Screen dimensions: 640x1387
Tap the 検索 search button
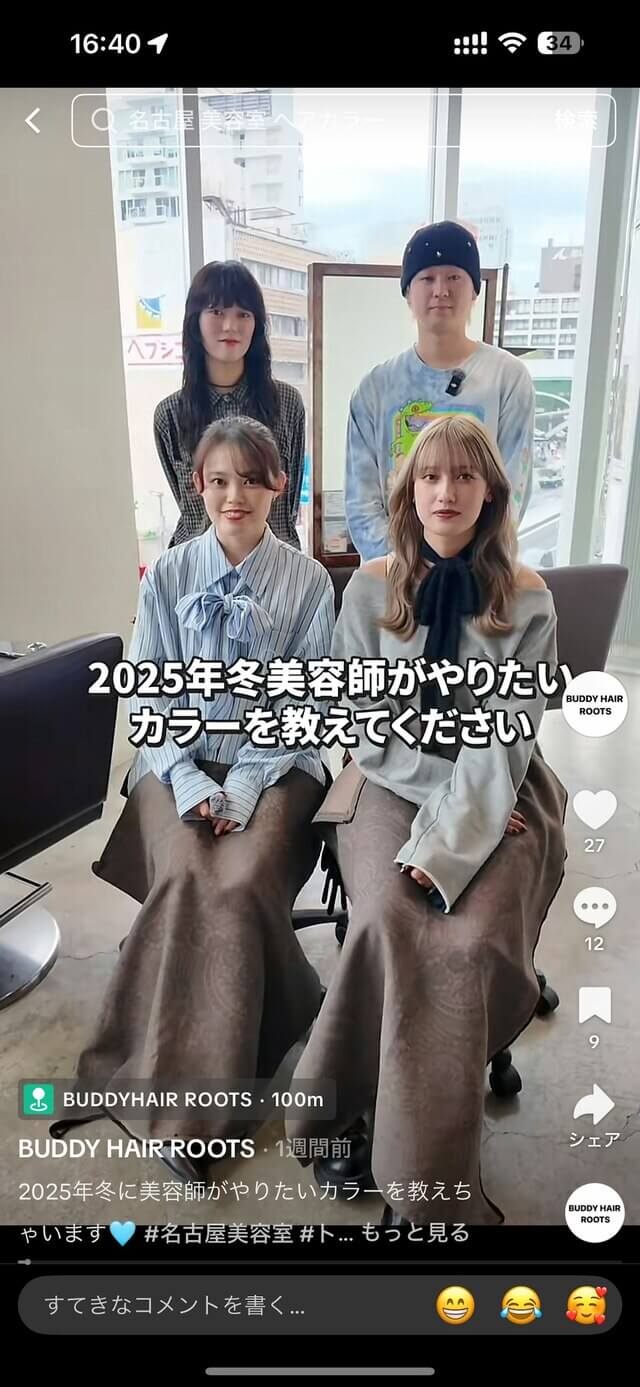576,121
